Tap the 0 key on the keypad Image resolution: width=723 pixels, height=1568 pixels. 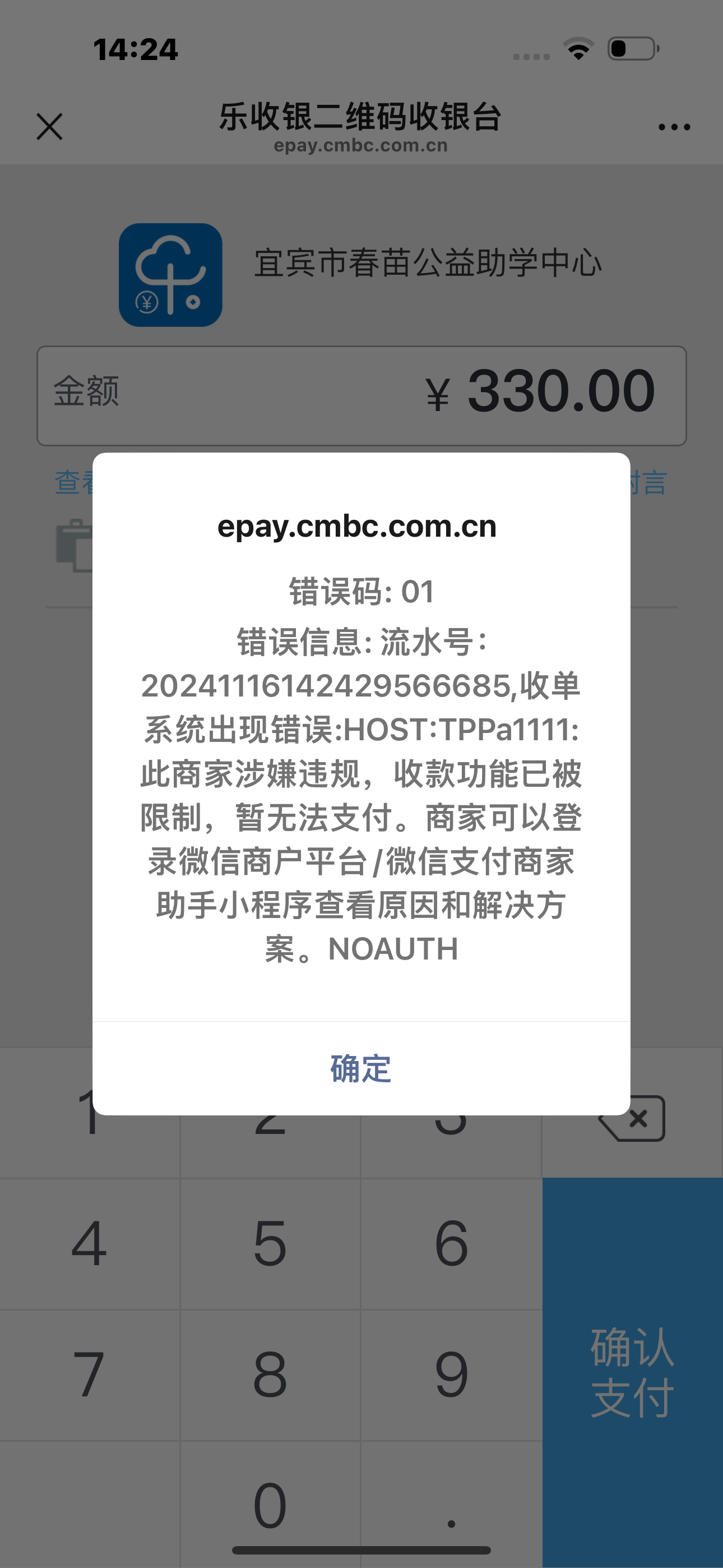pyautogui.click(x=270, y=1505)
